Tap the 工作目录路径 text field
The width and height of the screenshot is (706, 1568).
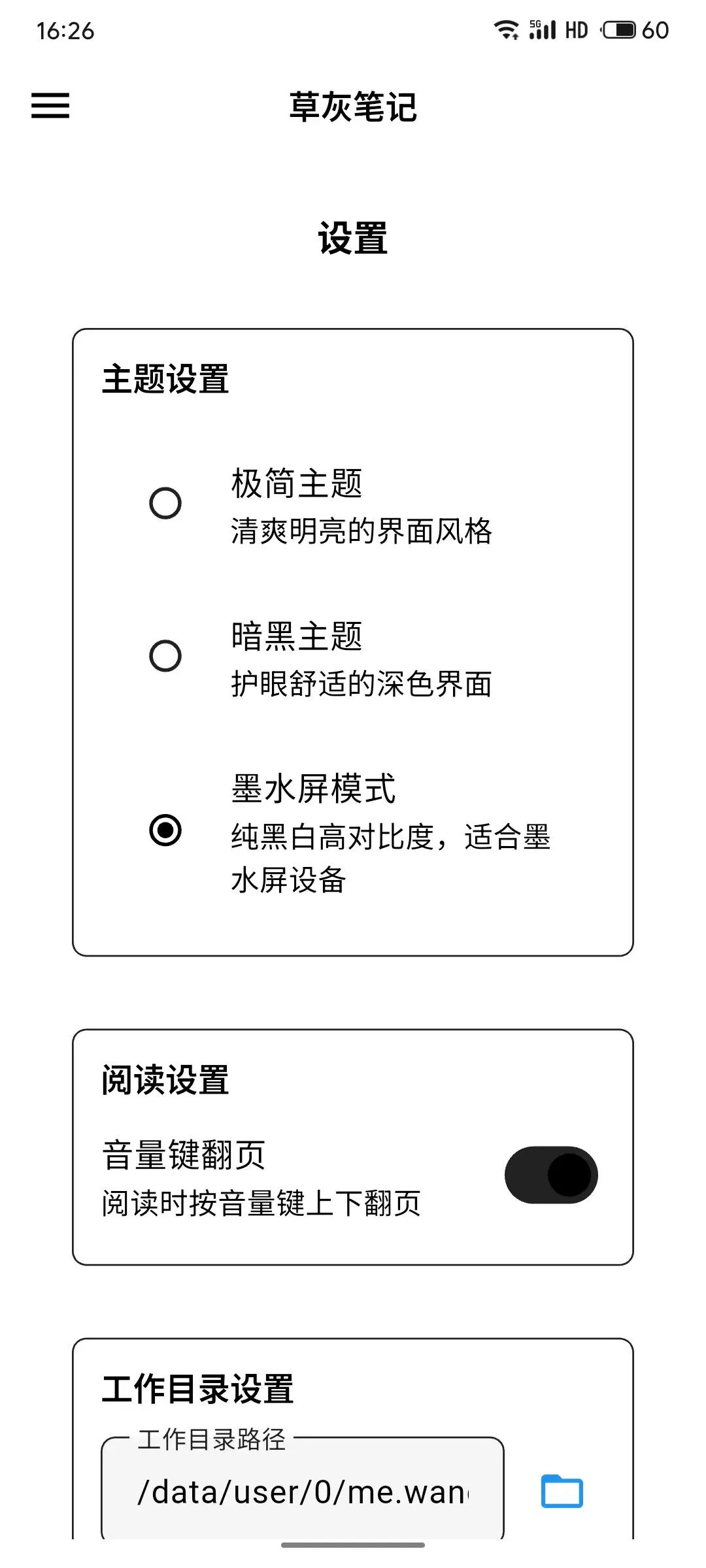pyautogui.click(x=302, y=1492)
